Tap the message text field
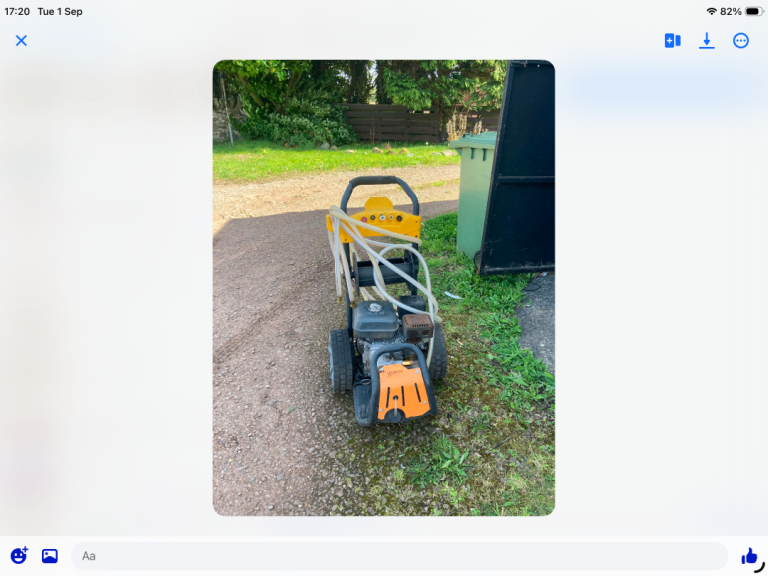Screen dimensions: 768x576 point(399,556)
